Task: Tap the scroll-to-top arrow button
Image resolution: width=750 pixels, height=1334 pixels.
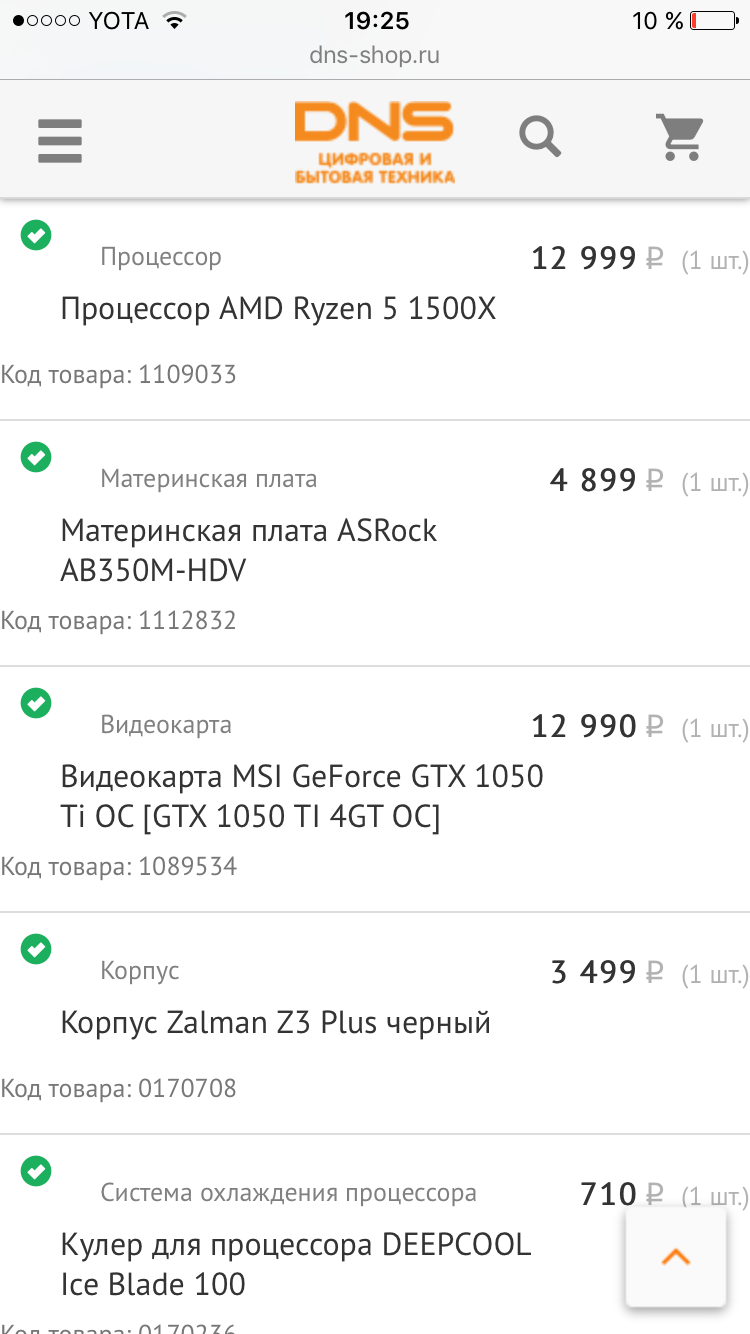Action: click(x=676, y=1257)
